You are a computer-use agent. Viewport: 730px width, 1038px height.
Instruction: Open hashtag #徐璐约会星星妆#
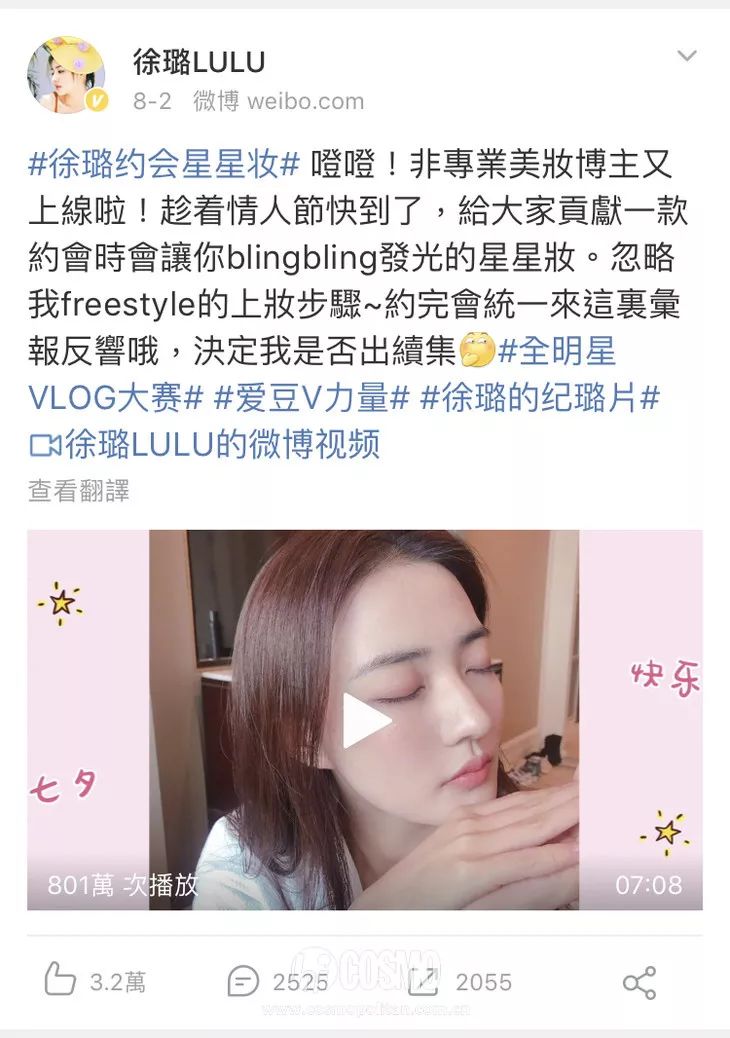coord(165,164)
